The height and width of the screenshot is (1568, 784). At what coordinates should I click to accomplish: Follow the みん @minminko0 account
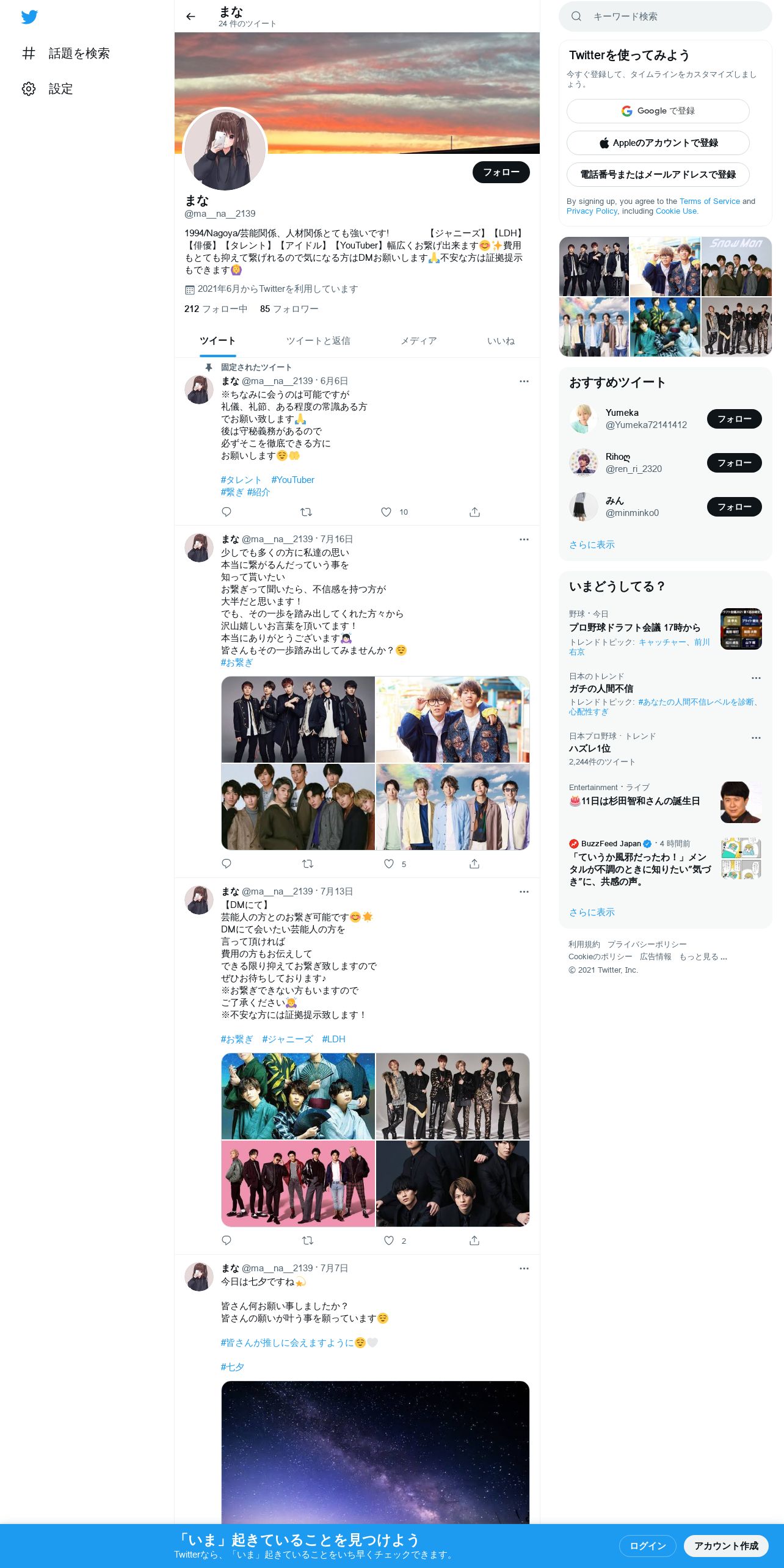tap(734, 507)
